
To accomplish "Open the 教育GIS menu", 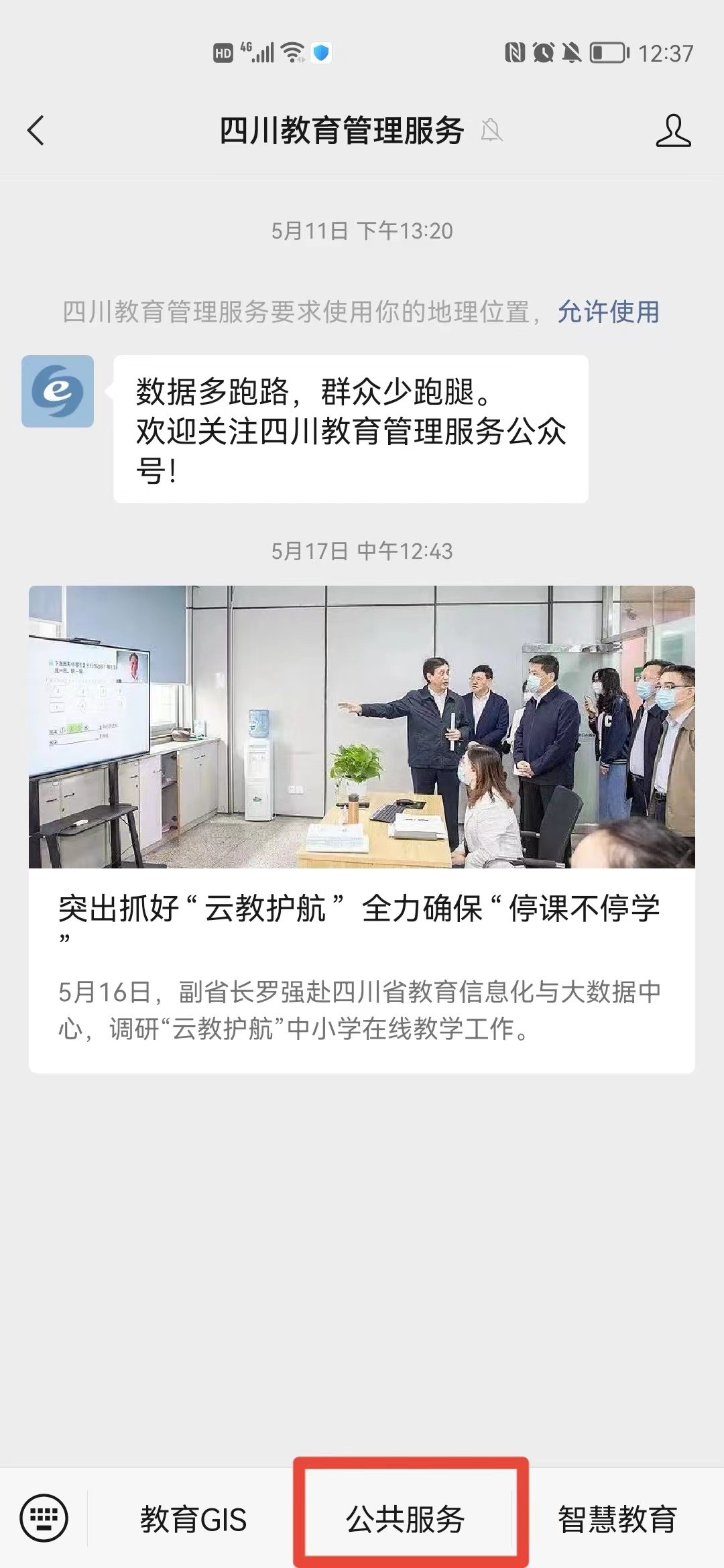I will click(x=193, y=1518).
